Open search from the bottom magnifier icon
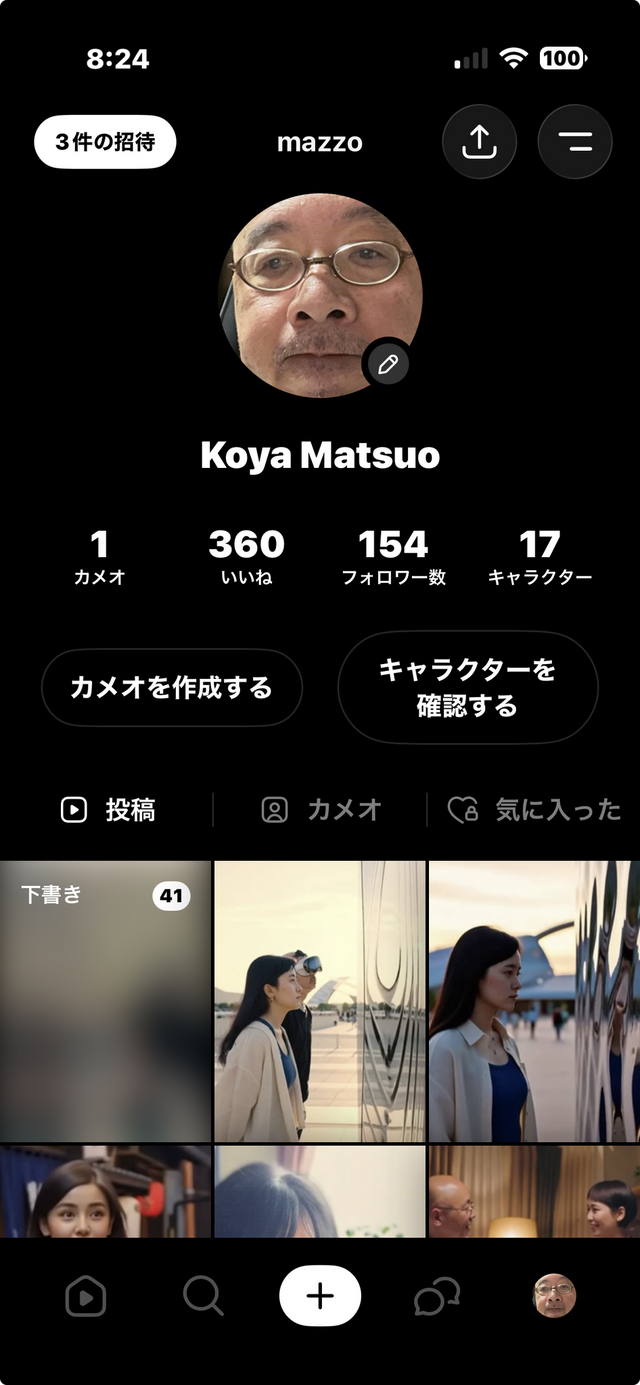The image size is (640, 1385). [203, 1296]
